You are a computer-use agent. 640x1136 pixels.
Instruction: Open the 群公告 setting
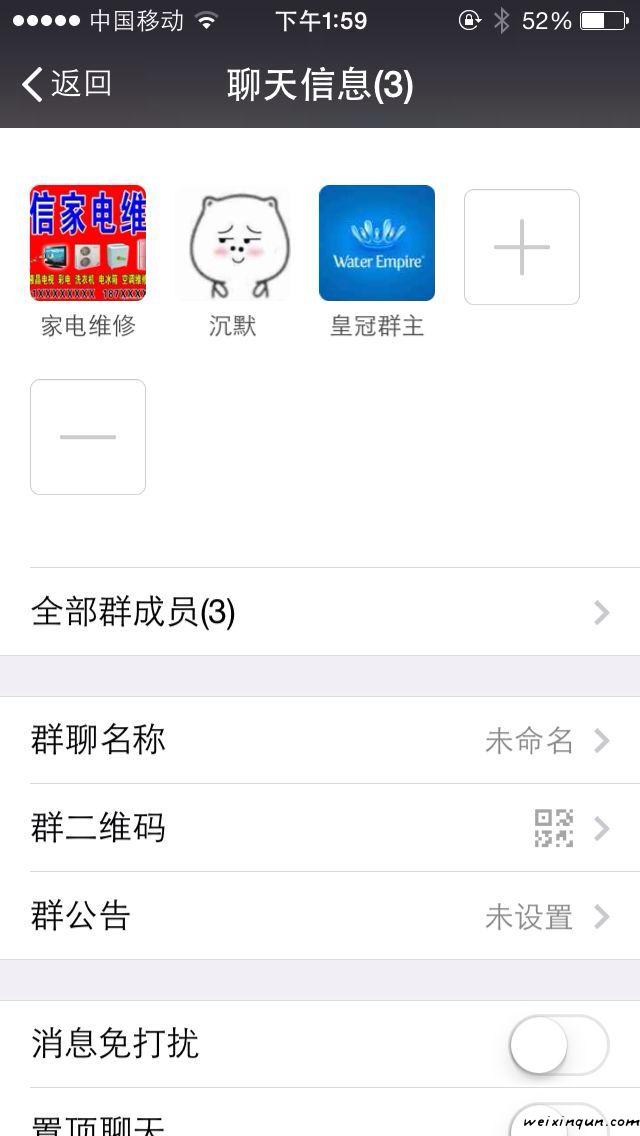click(x=320, y=916)
